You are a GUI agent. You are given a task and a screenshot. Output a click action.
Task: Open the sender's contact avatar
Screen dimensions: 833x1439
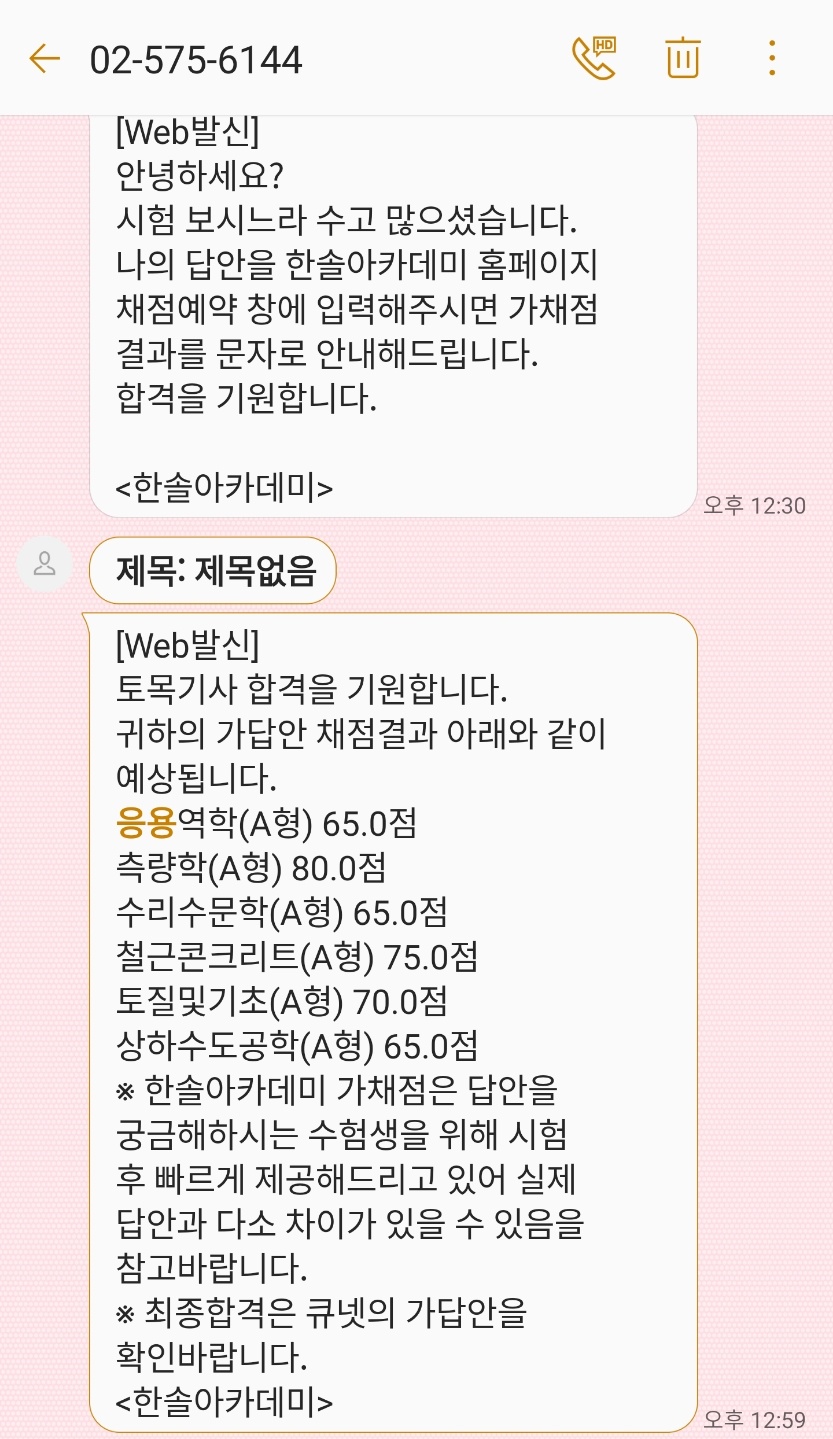(45, 563)
